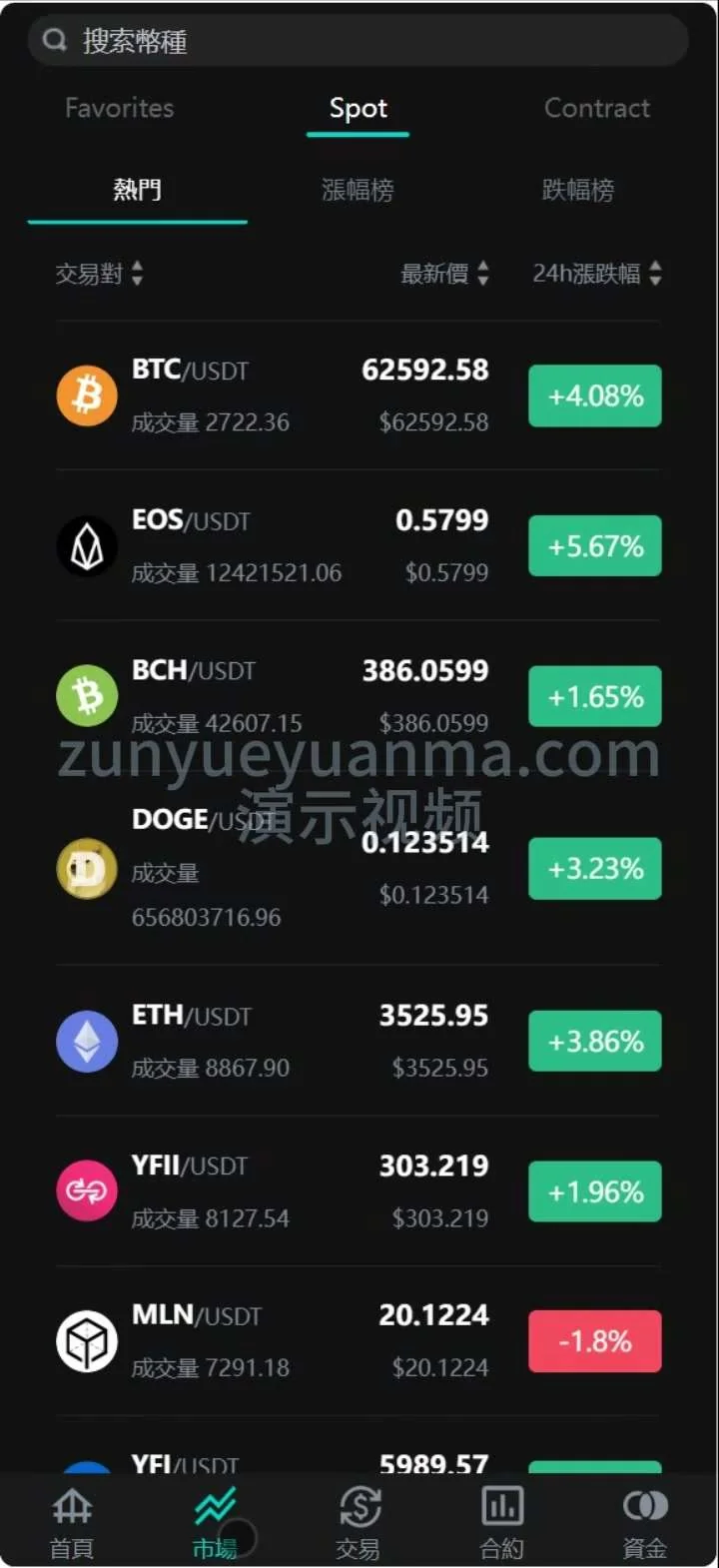View the 跌幅榜 tab
This screenshot has height=1568, width=719.
click(577, 190)
